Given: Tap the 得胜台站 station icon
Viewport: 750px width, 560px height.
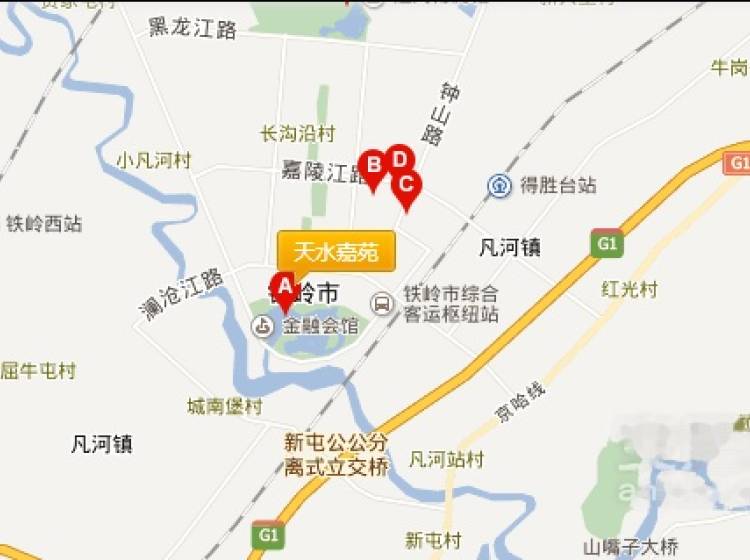Looking at the screenshot, I should point(499,185).
